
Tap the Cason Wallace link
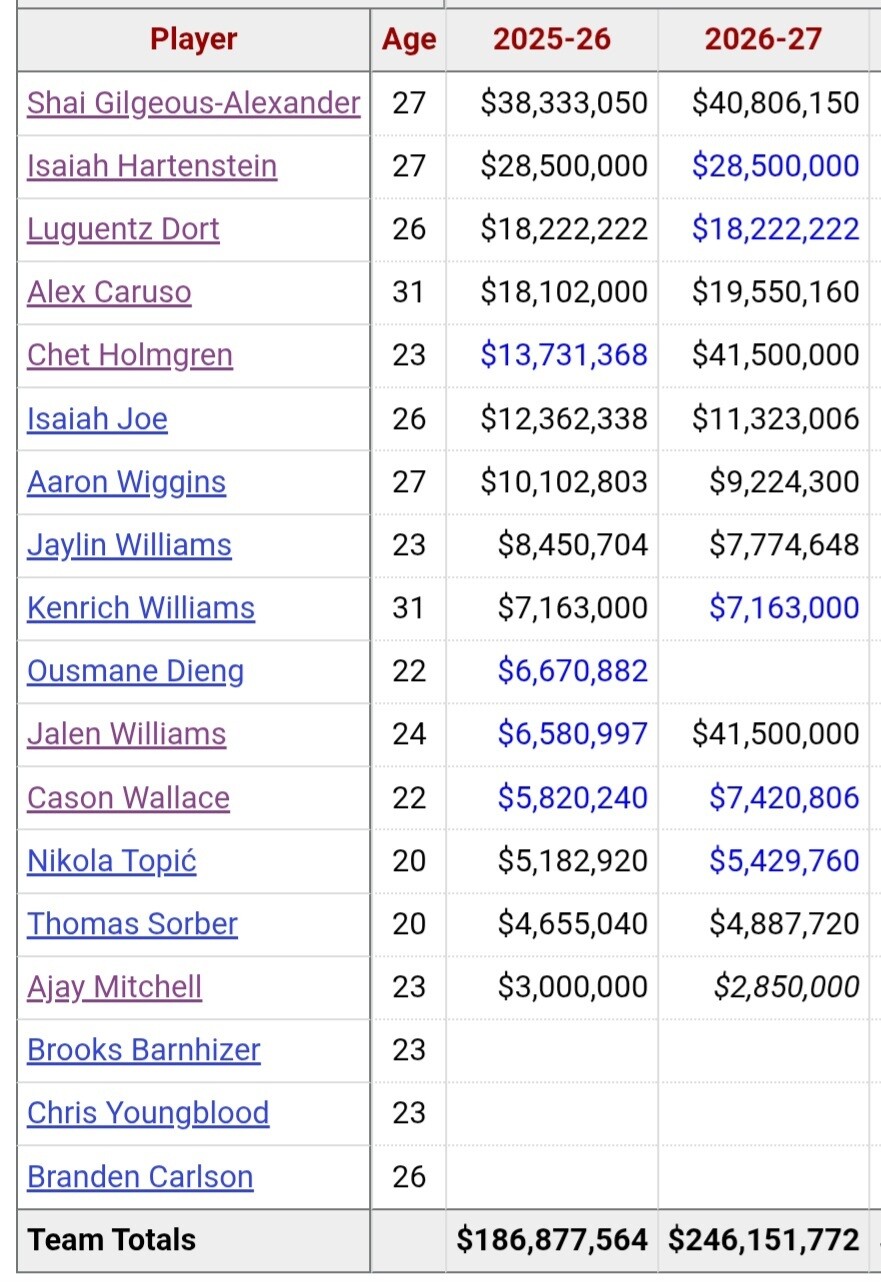pos(128,797)
